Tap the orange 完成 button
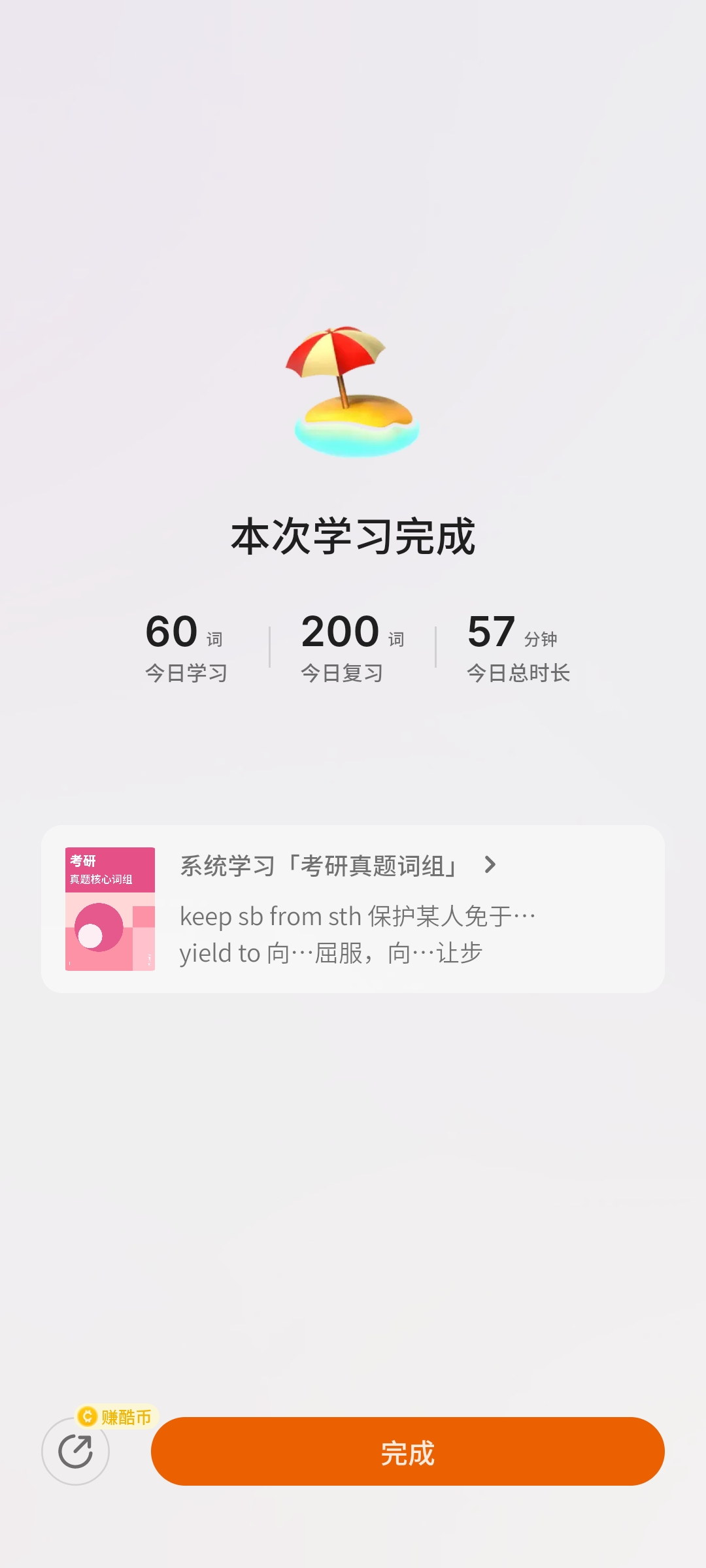The width and height of the screenshot is (706, 1568). [x=407, y=1451]
